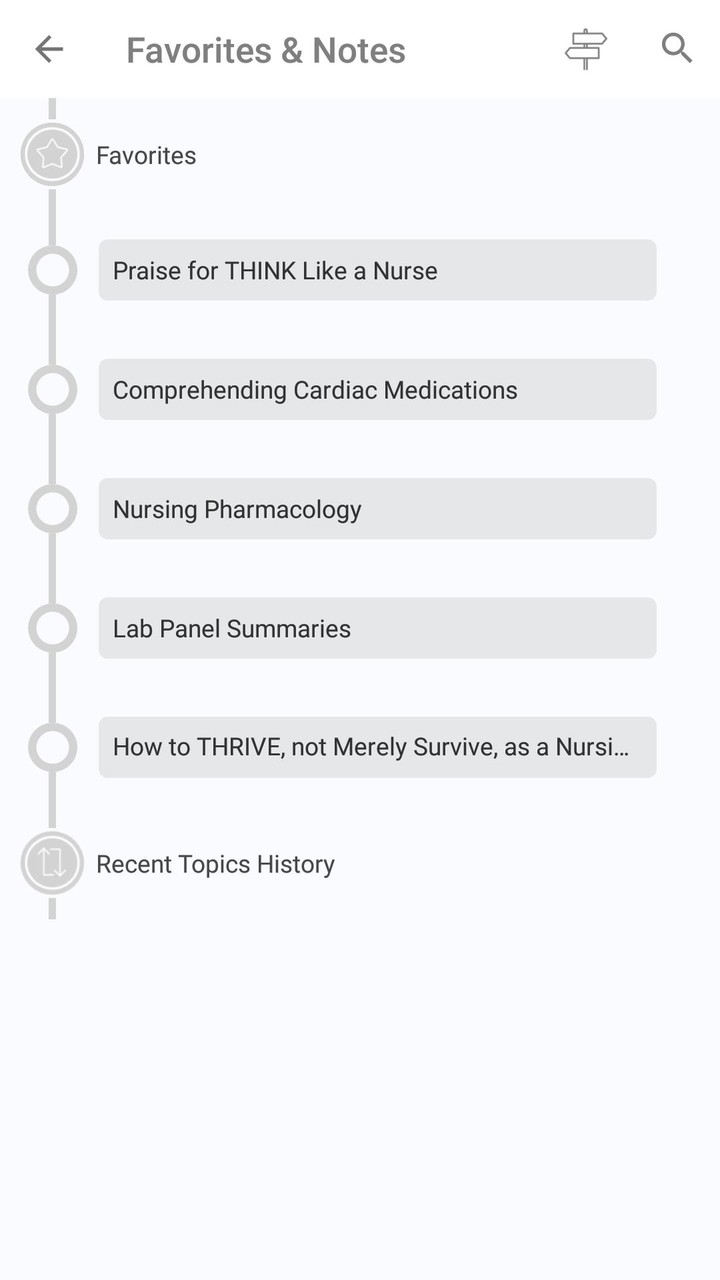Open Comprehending Cardiac Medications
This screenshot has width=720, height=1280.
pyautogui.click(x=377, y=389)
